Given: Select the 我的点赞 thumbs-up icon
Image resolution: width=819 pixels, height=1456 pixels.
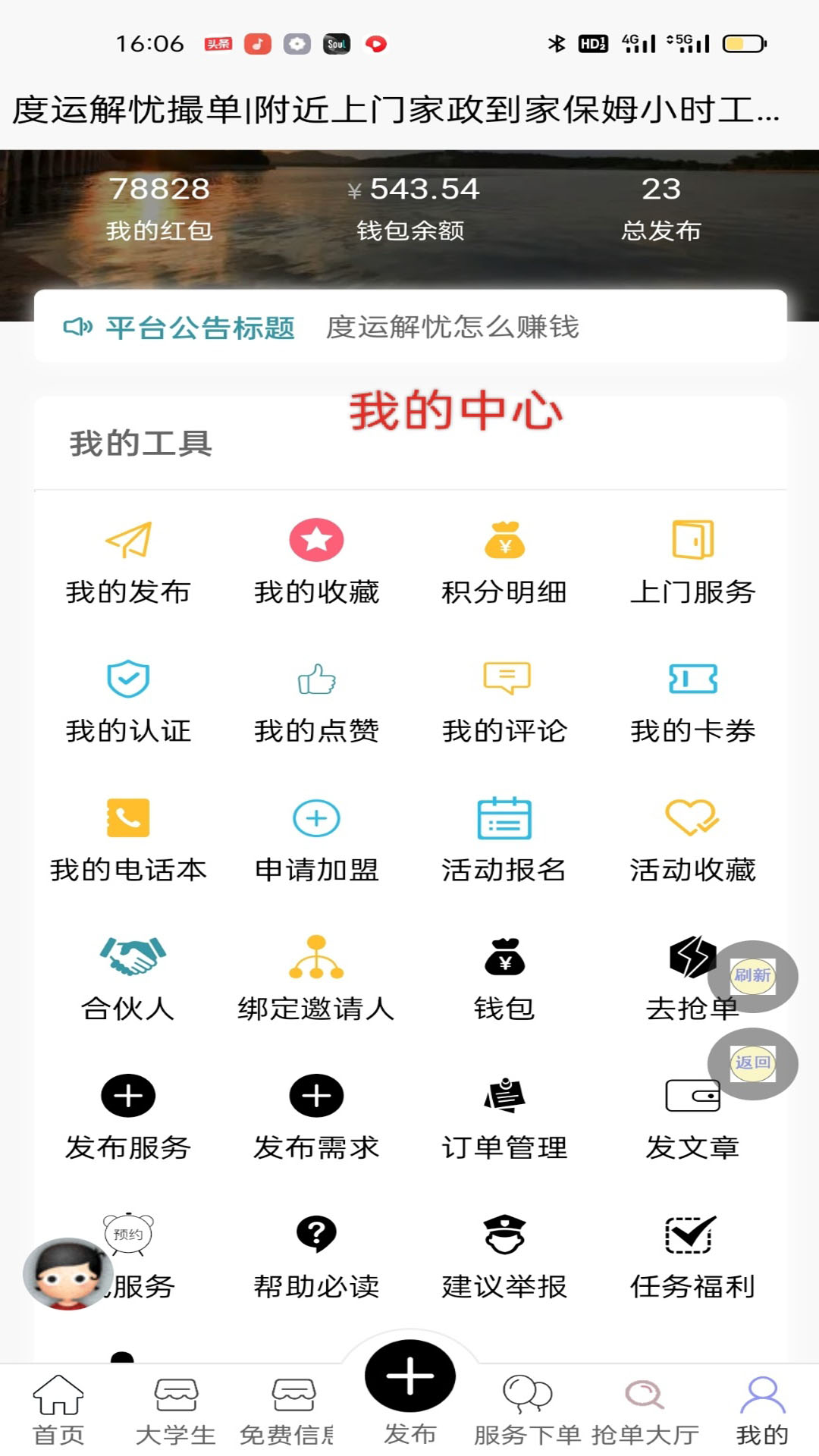Looking at the screenshot, I should 316,679.
